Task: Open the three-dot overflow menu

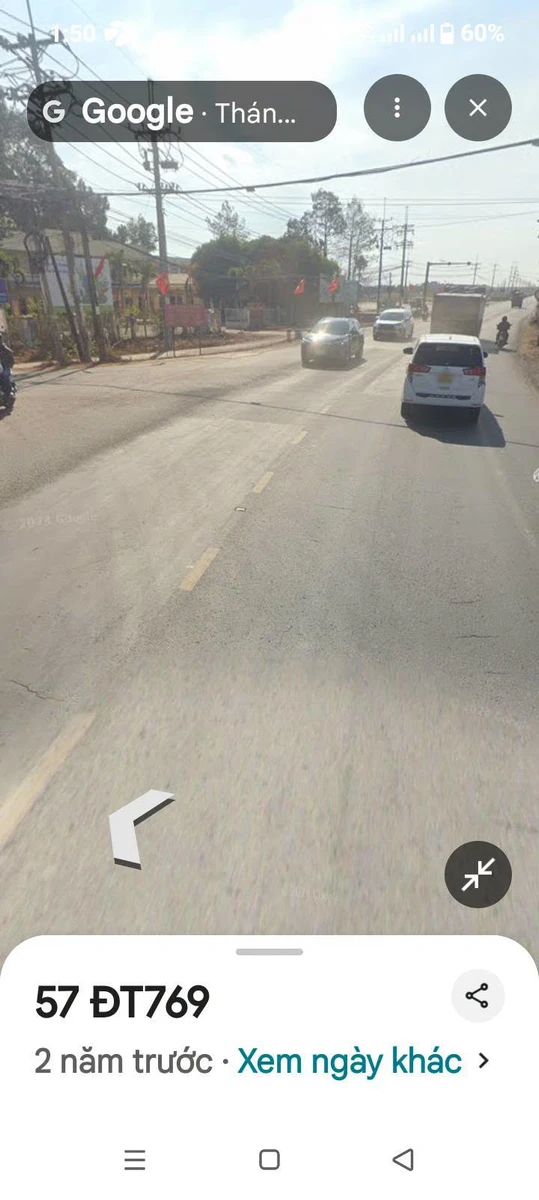Action: [x=397, y=108]
